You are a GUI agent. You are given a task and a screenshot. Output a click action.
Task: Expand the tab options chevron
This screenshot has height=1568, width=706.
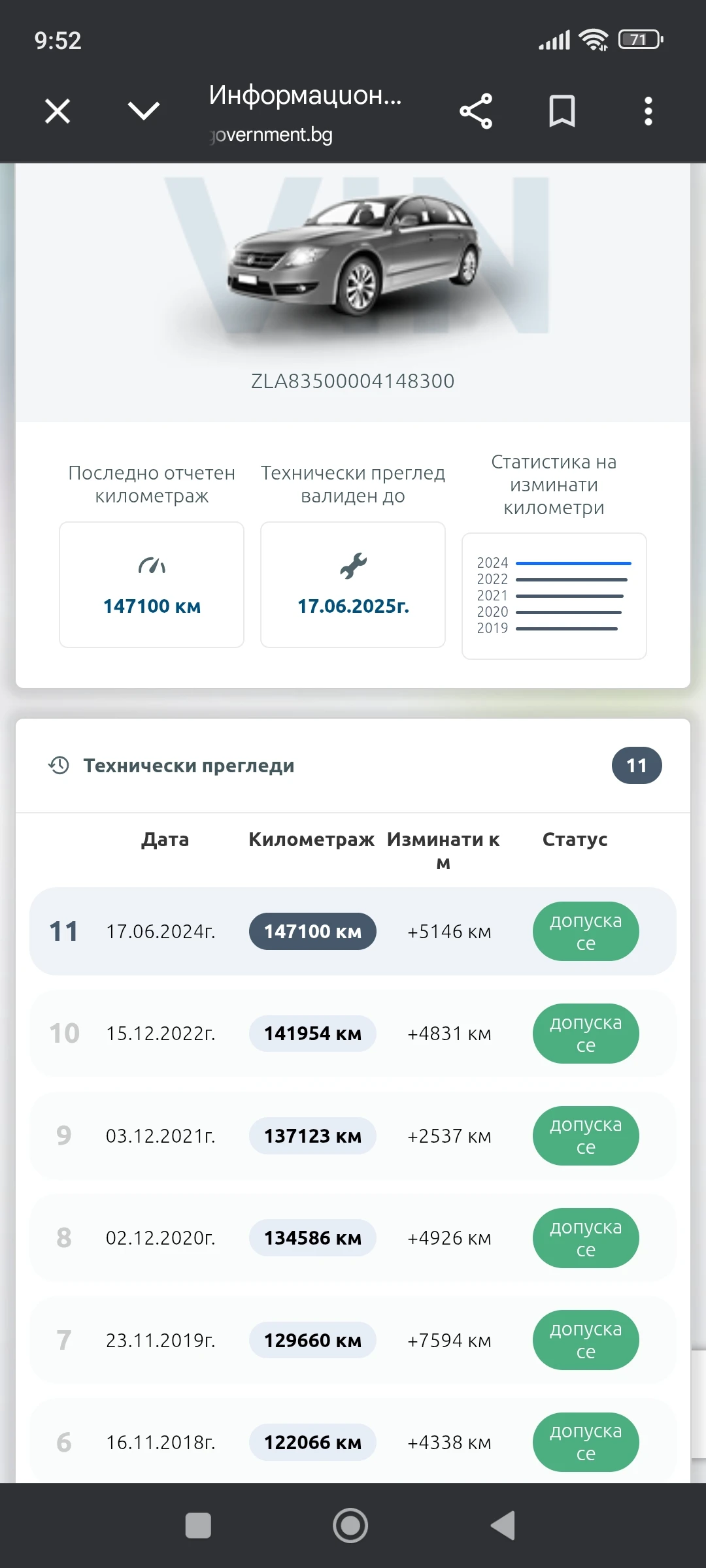(x=144, y=111)
